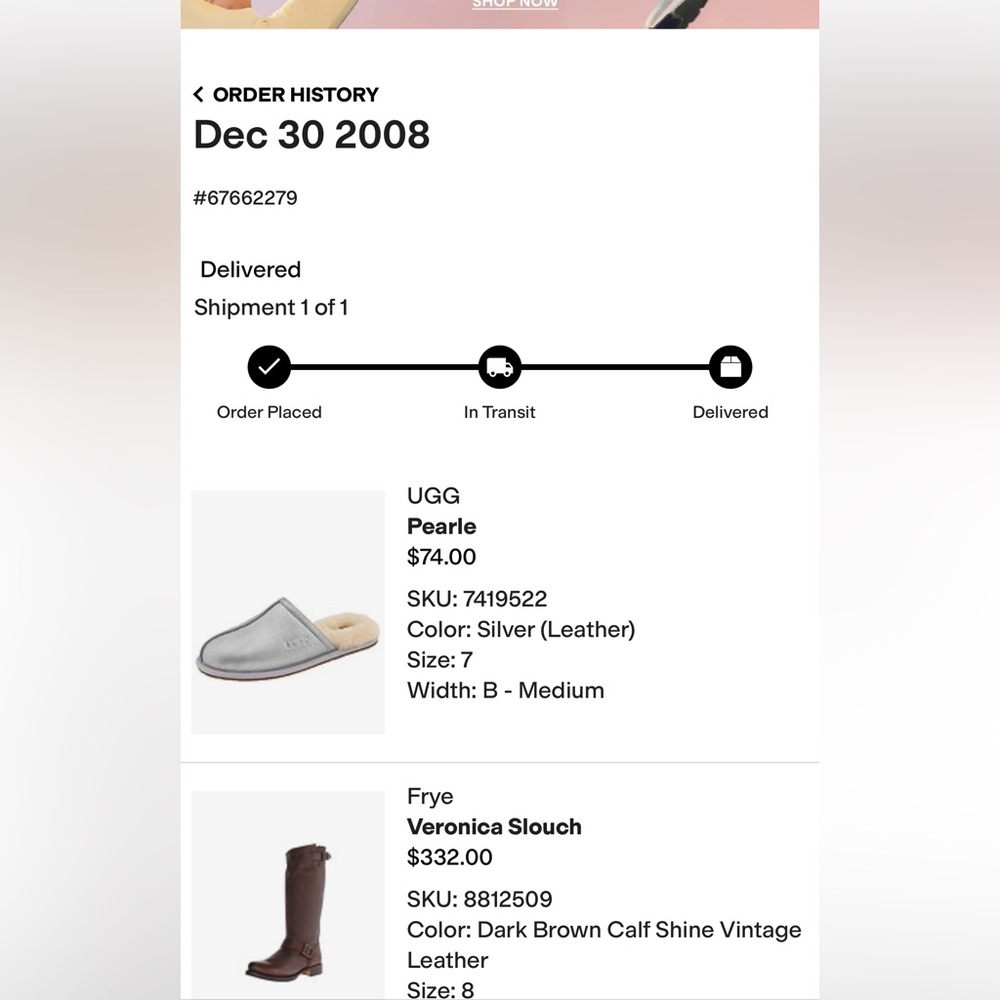1000x1000 pixels.
Task: View the Veronica Slouch product page
Action: coord(494,827)
